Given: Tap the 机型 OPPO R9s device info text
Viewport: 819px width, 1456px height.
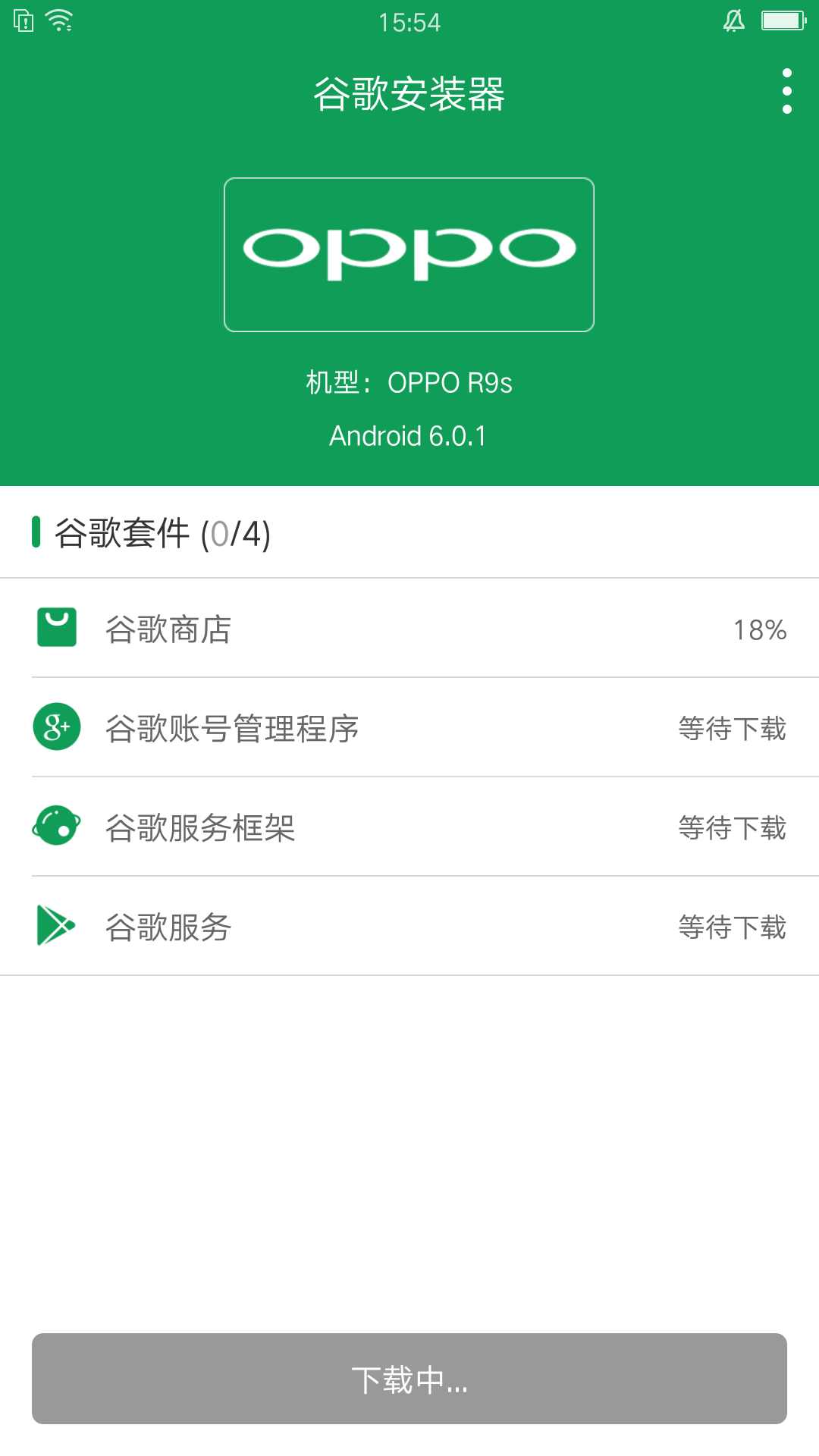Looking at the screenshot, I should point(409,384).
